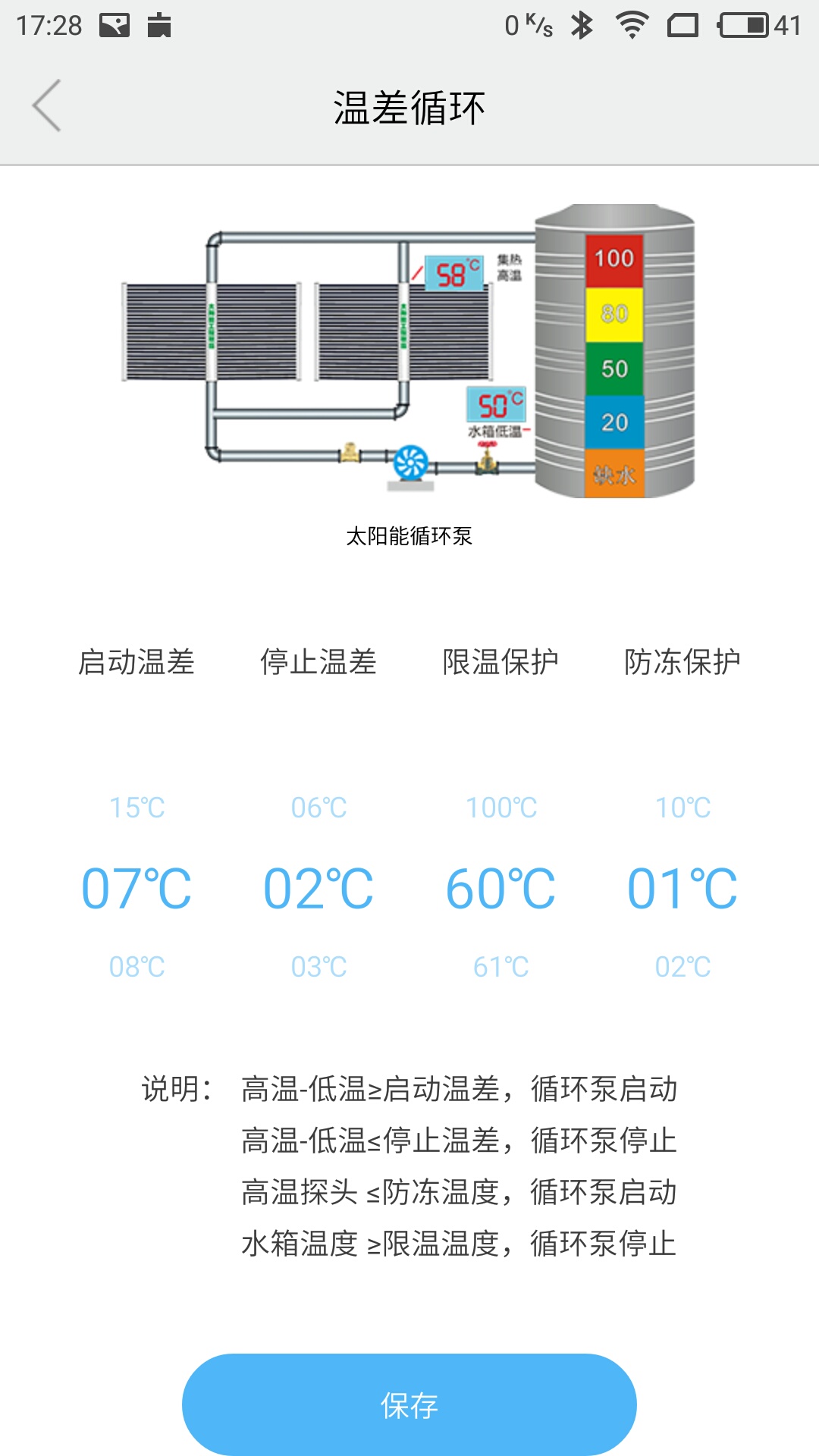Select 08℃ in 启动温差 picker
Image resolution: width=819 pixels, height=1456 pixels.
pyautogui.click(x=137, y=967)
